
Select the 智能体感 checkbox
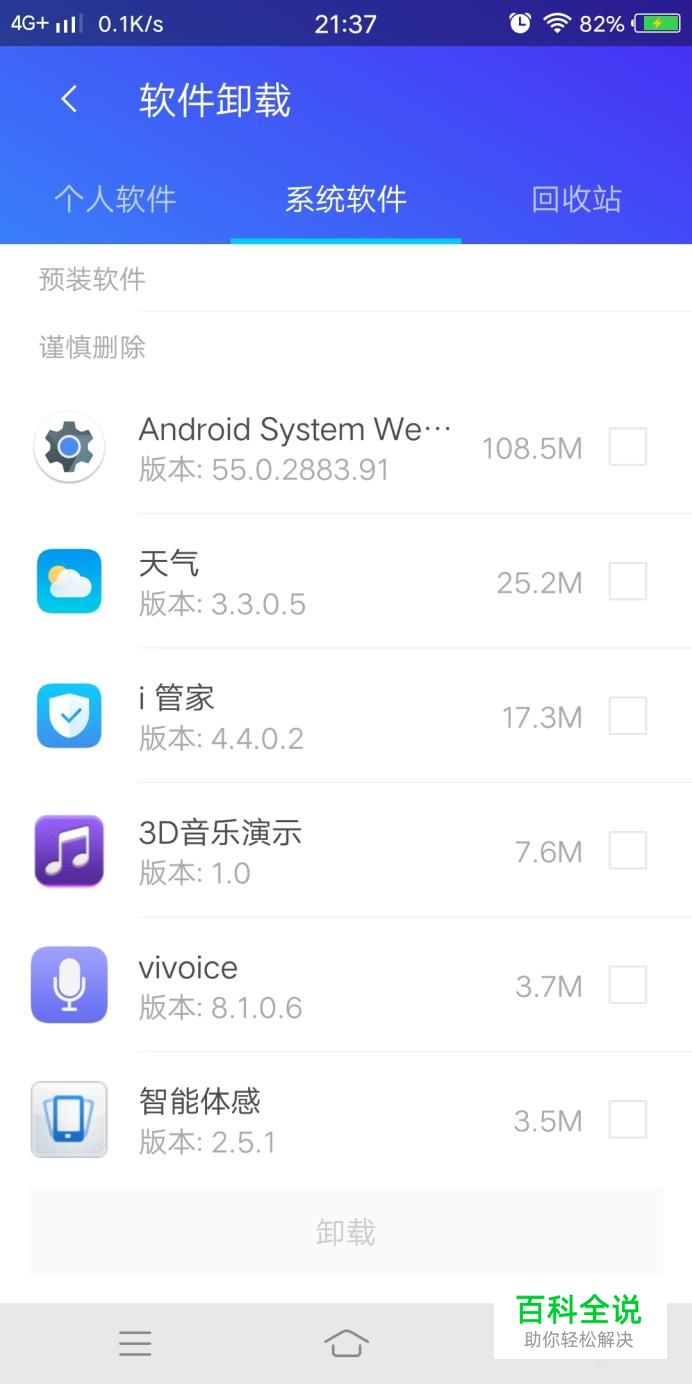tap(628, 1119)
